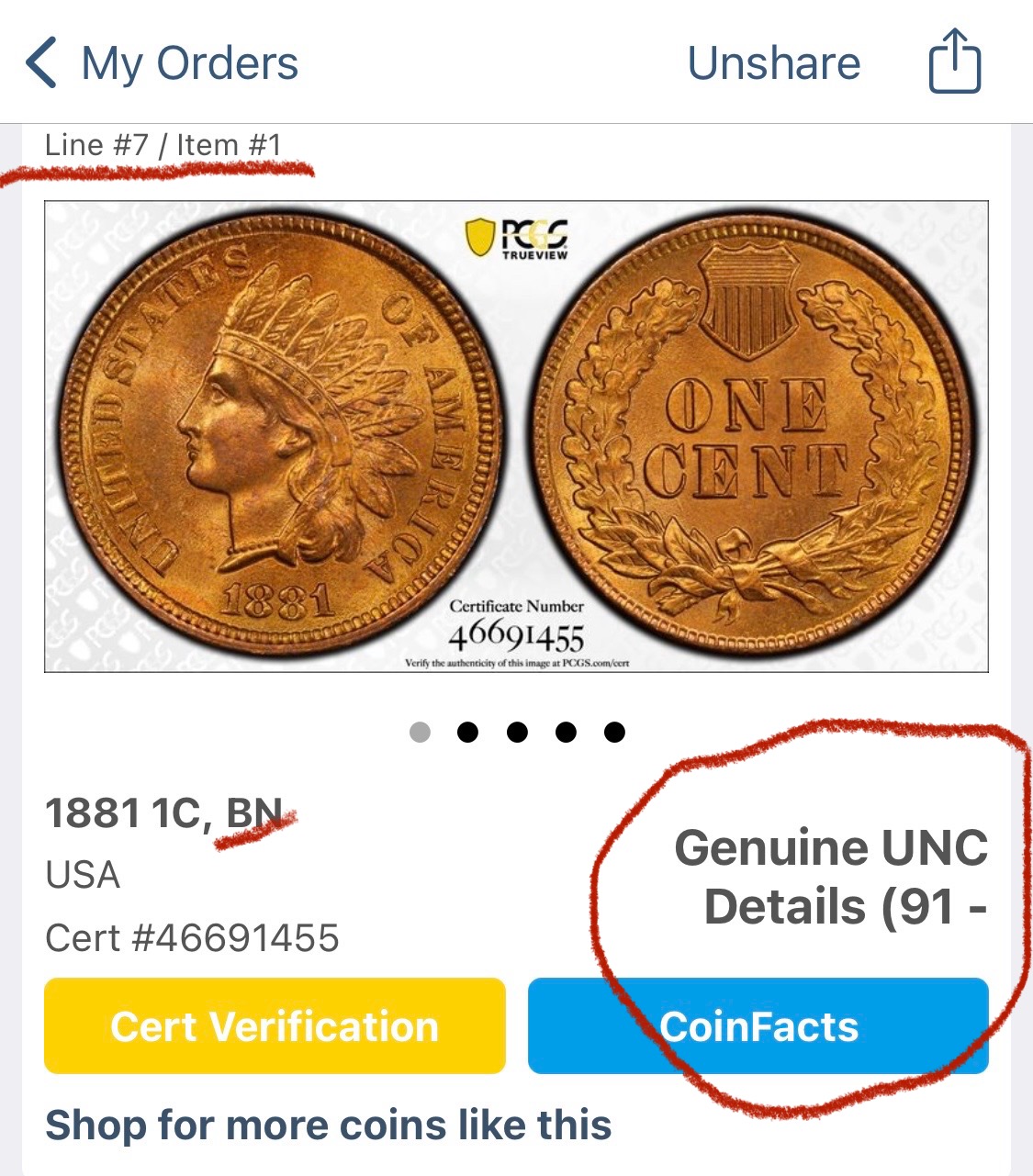
Task: Open the share sheet icon
Action: click(954, 62)
